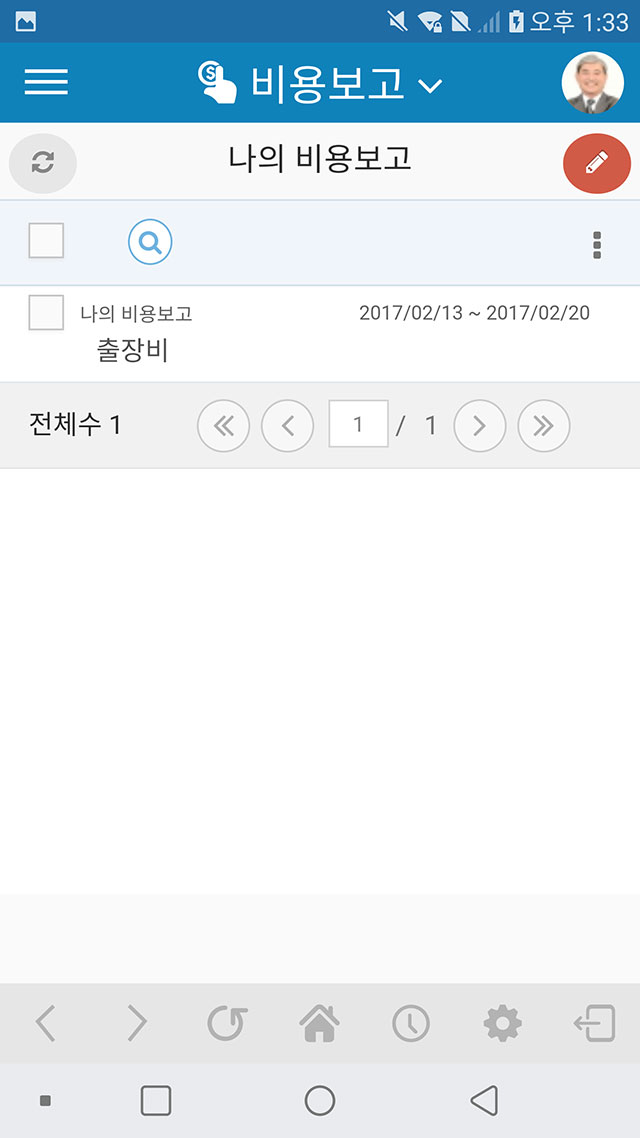Create a new expense report with pencil button
Viewport: 640px width, 1138px height.
click(597, 163)
